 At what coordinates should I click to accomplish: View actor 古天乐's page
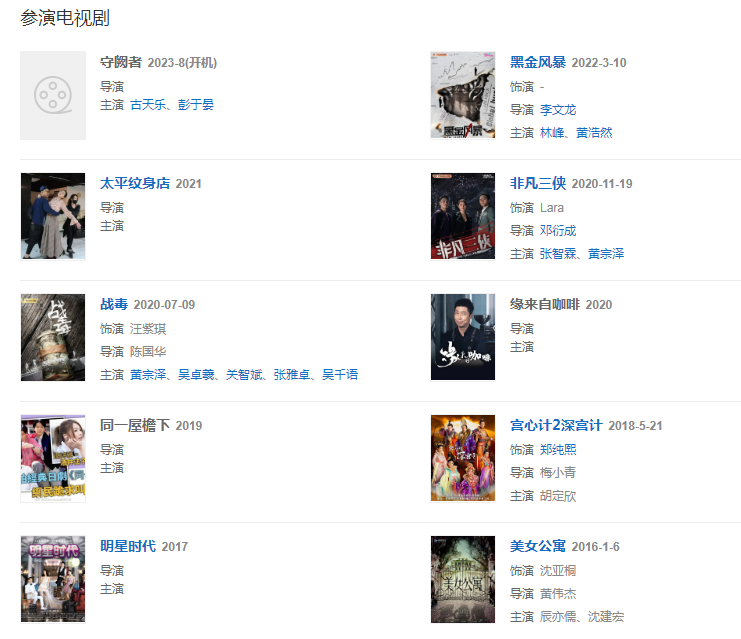tap(149, 104)
